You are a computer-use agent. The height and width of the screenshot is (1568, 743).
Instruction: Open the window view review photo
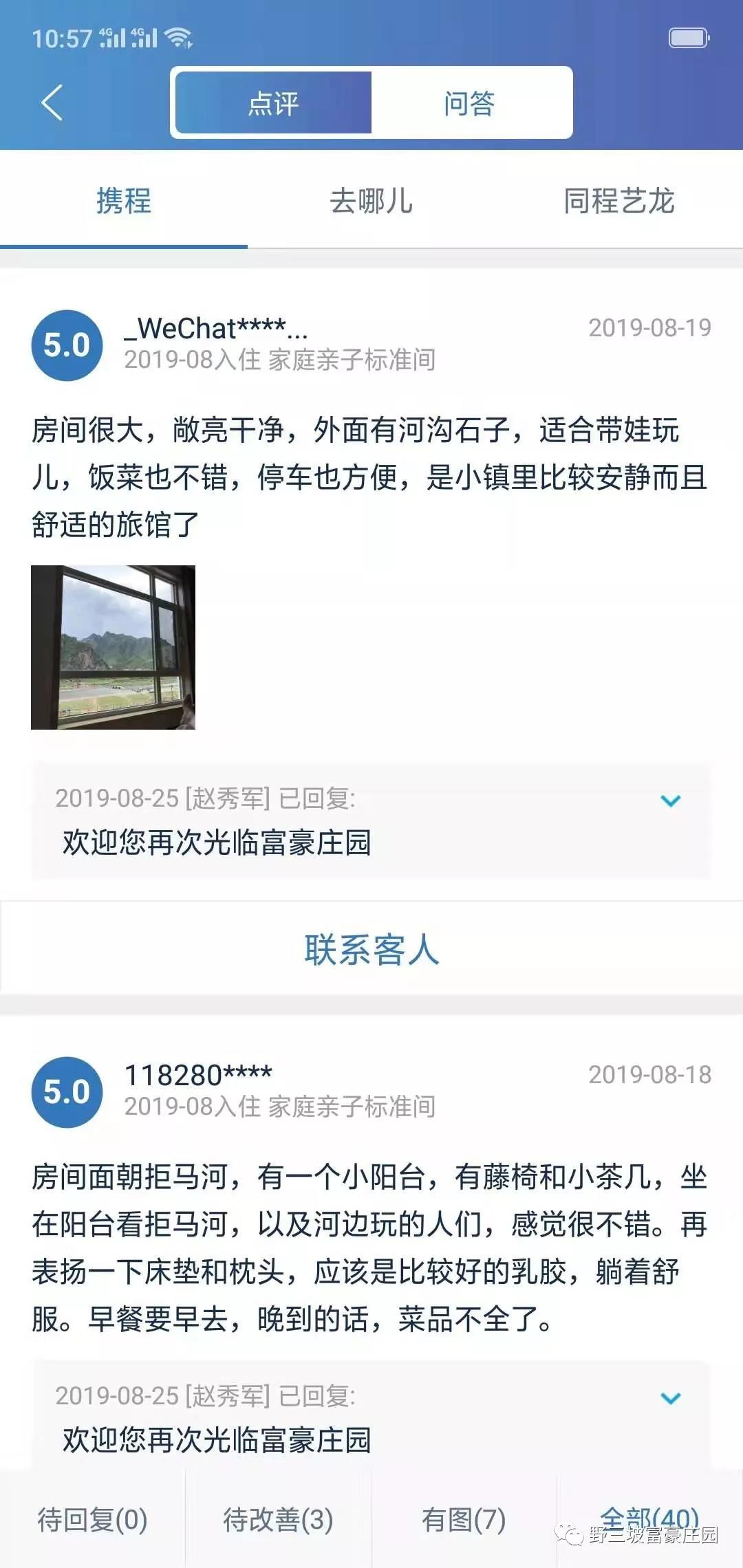pyautogui.click(x=114, y=647)
